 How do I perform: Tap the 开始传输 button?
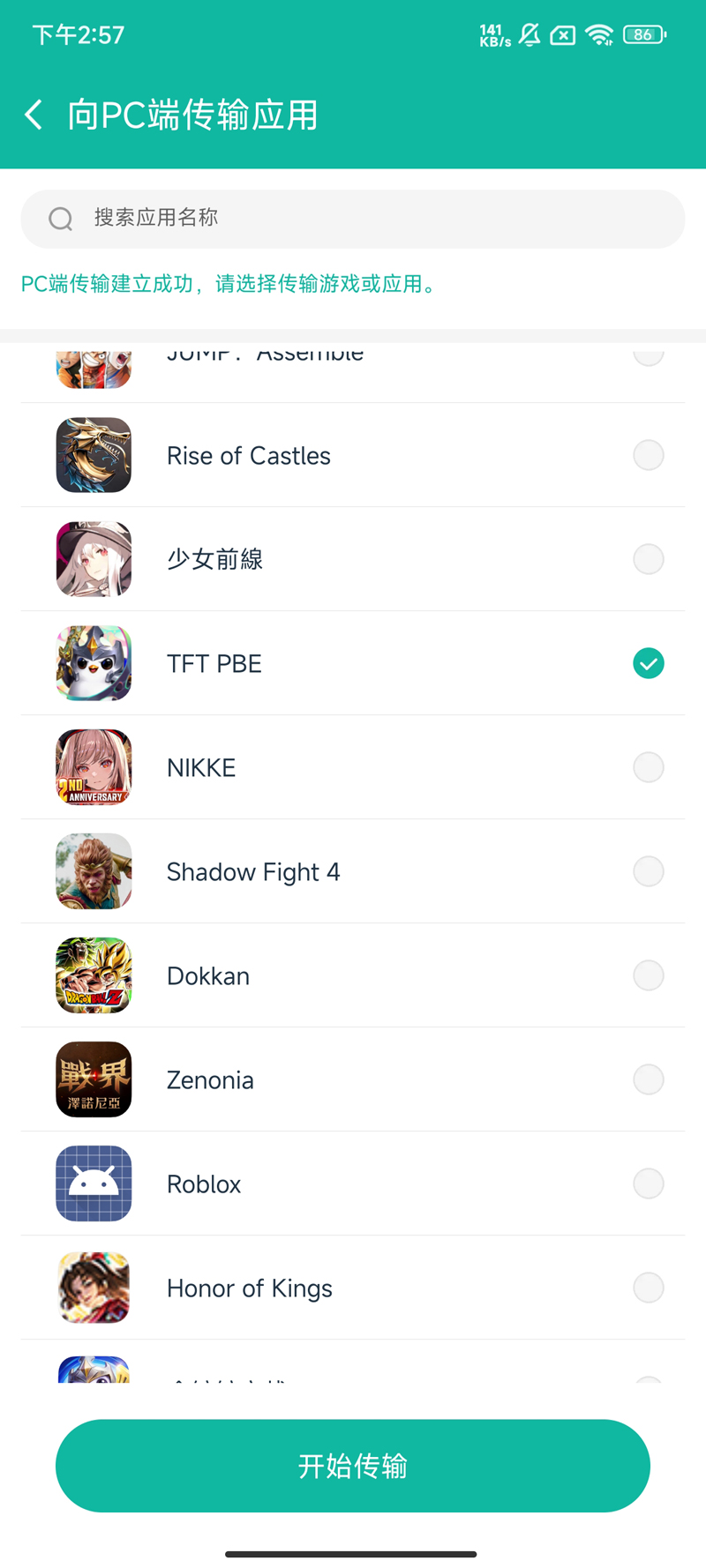353,1466
